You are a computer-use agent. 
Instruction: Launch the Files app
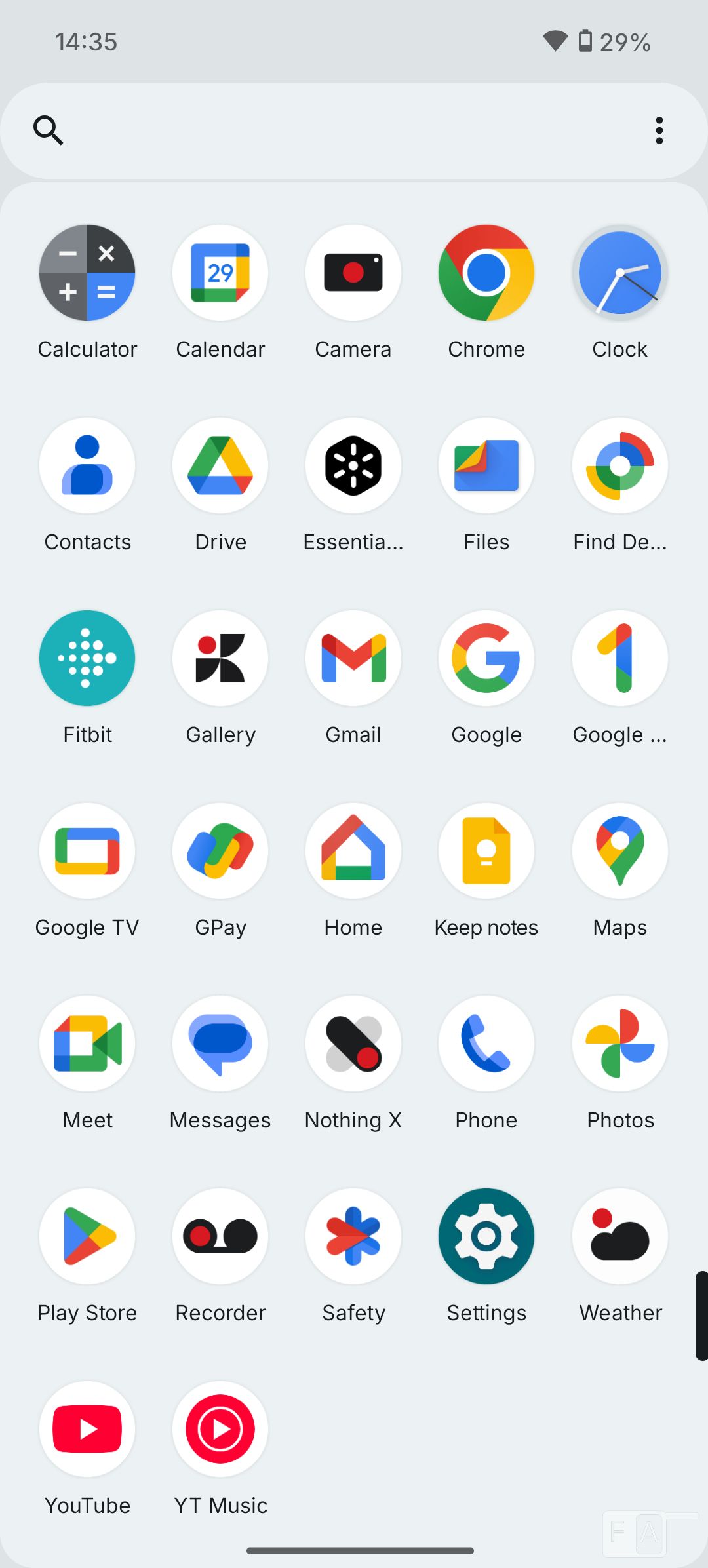click(486, 465)
